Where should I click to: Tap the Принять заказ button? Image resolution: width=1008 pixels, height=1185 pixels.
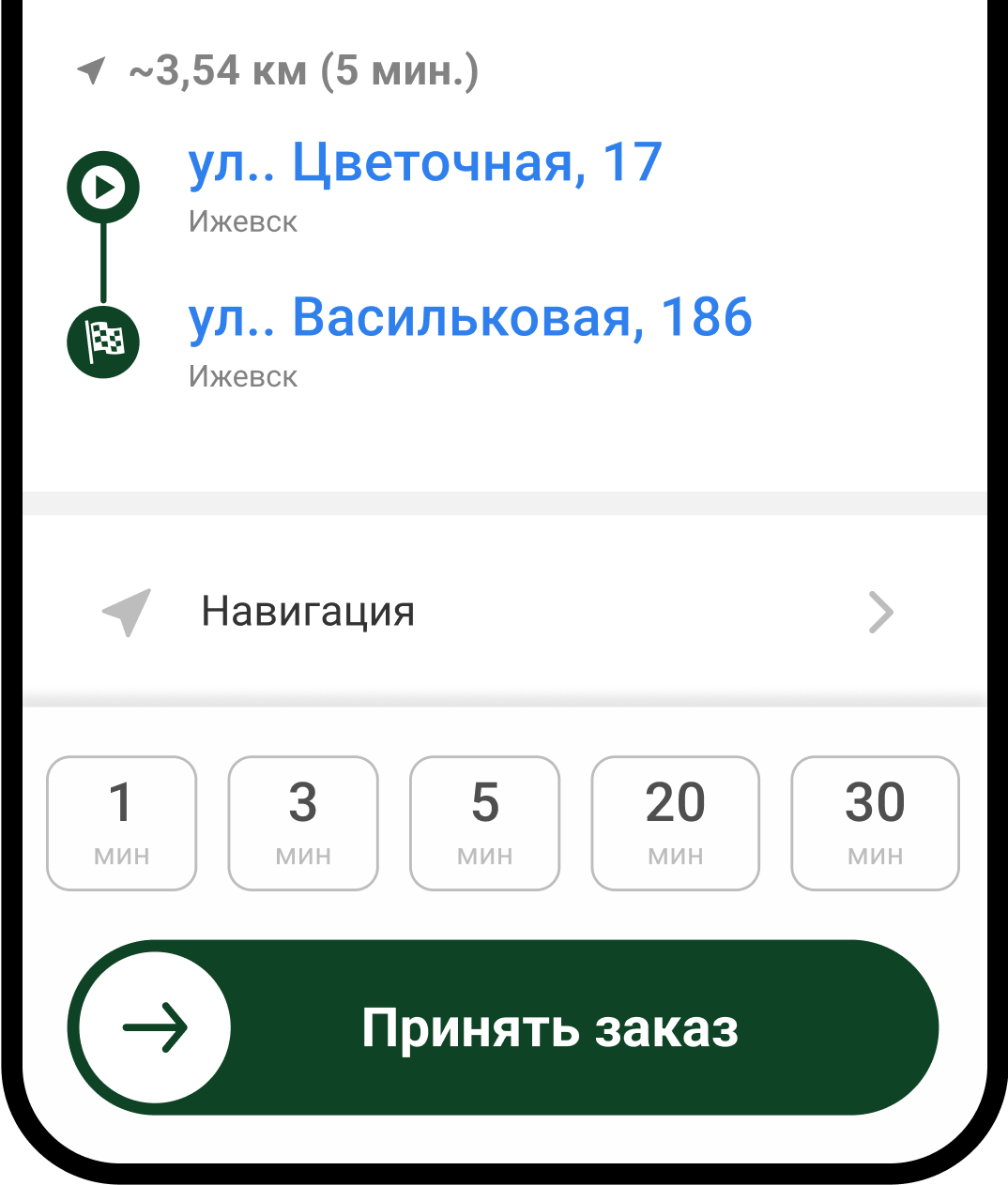point(503,1027)
